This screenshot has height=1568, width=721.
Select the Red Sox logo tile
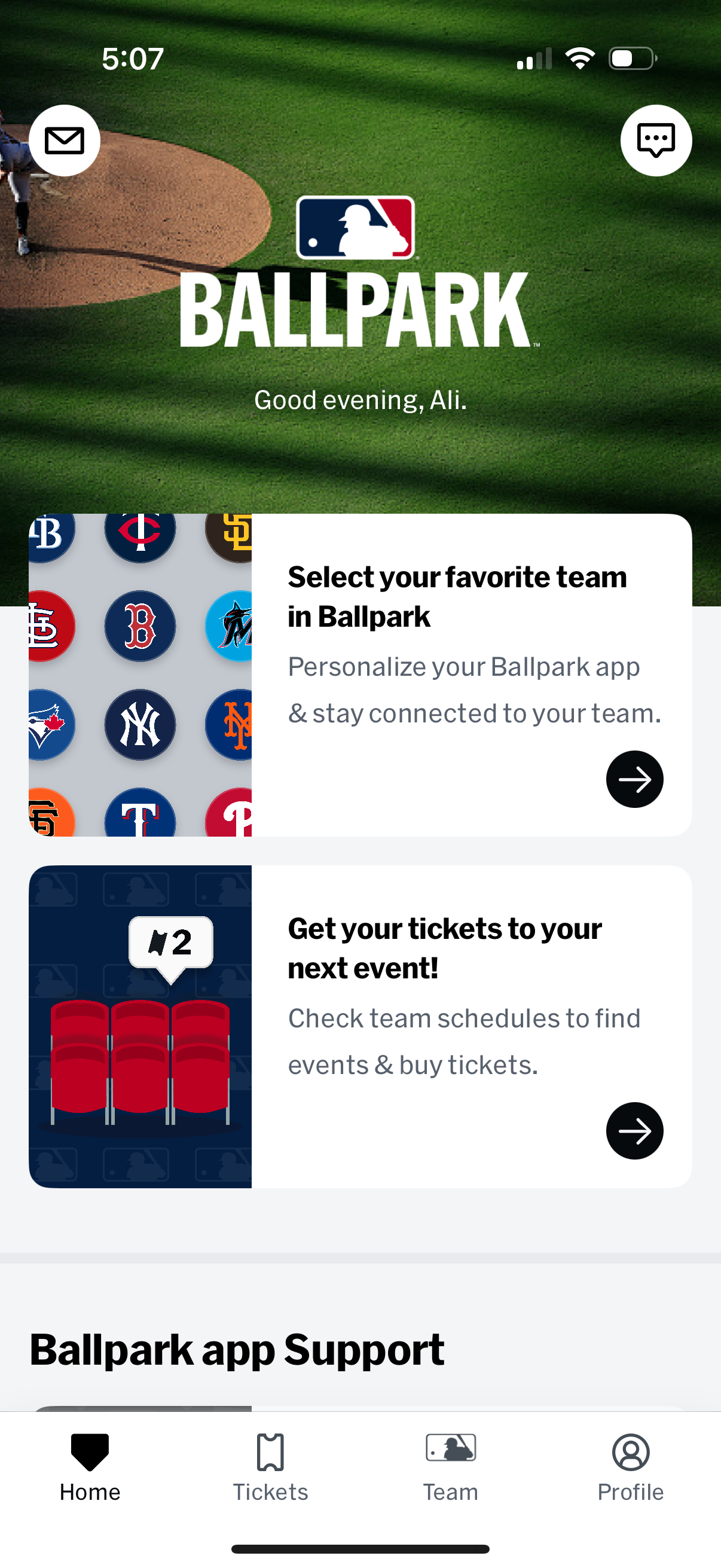pyautogui.click(x=139, y=626)
